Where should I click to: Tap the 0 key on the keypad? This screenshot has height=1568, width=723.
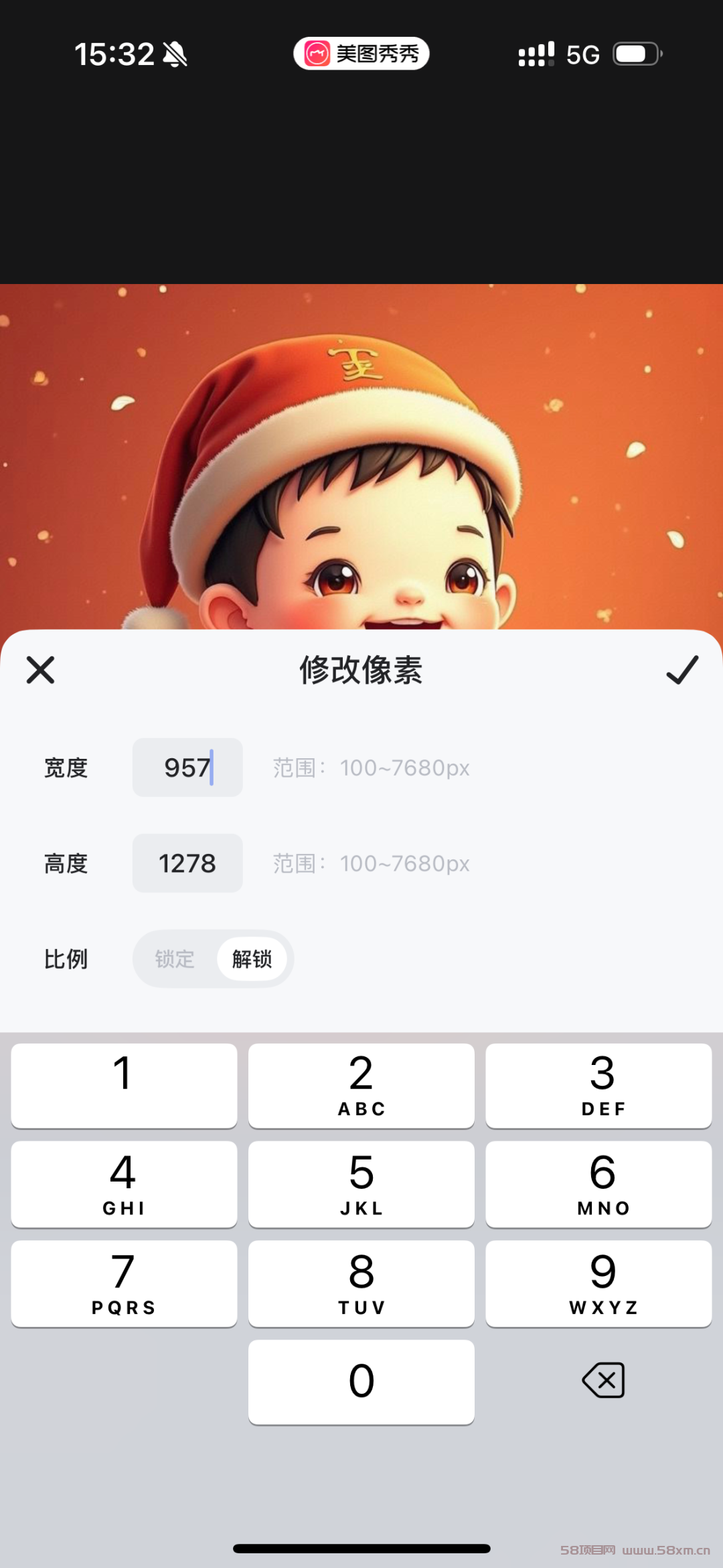pyautogui.click(x=361, y=1382)
